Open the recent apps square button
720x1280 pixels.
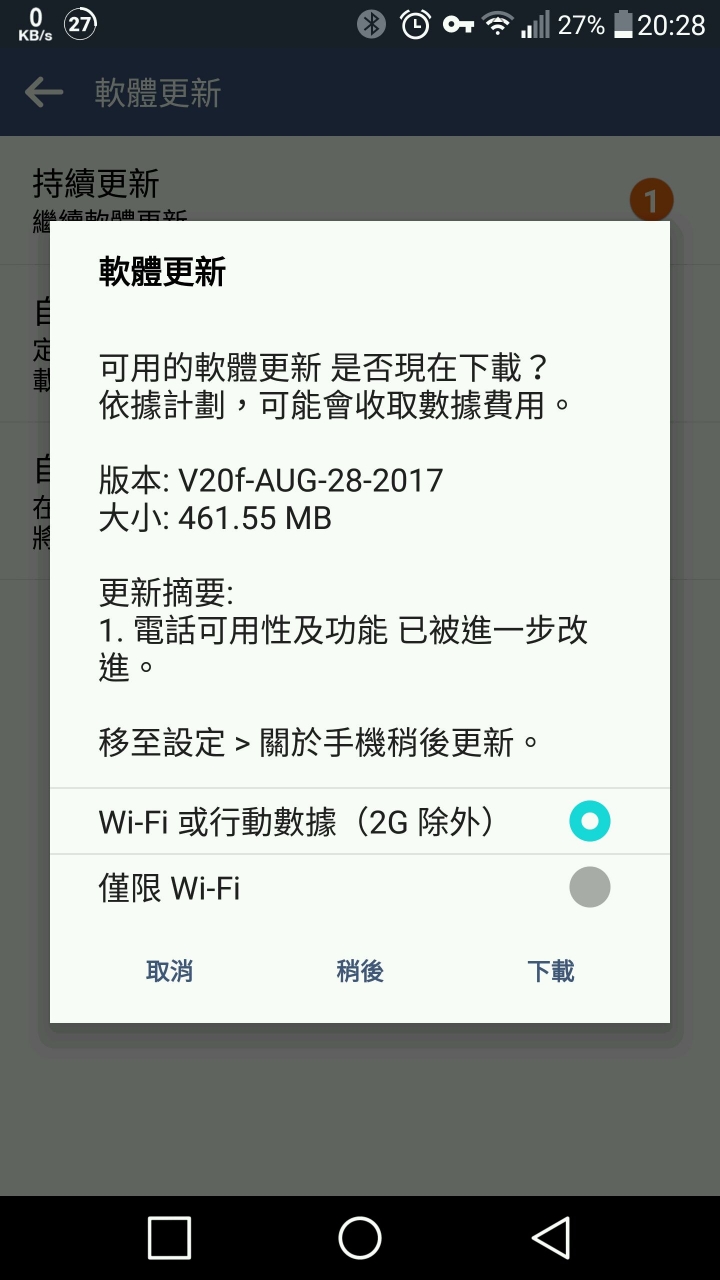point(169,1238)
